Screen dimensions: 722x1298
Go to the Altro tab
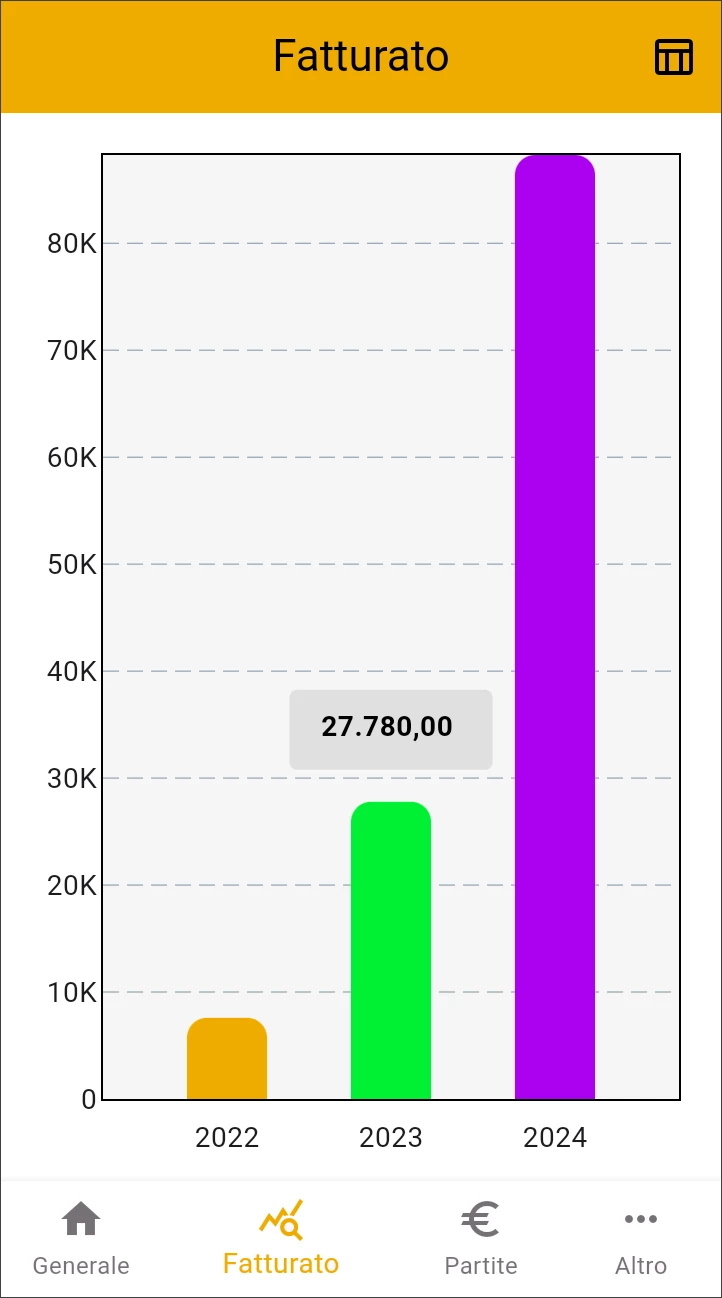click(641, 1239)
